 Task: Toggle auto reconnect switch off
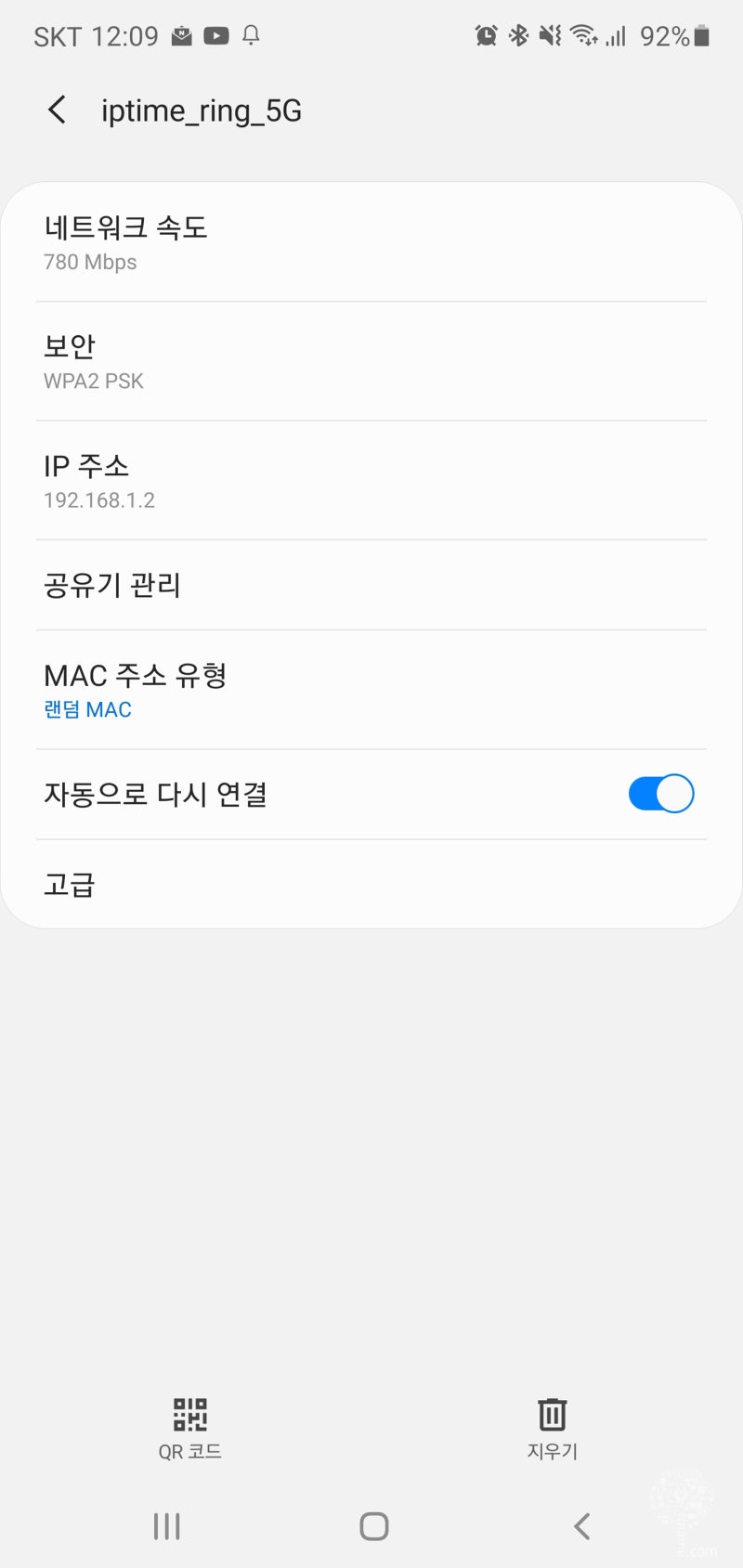click(660, 794)
